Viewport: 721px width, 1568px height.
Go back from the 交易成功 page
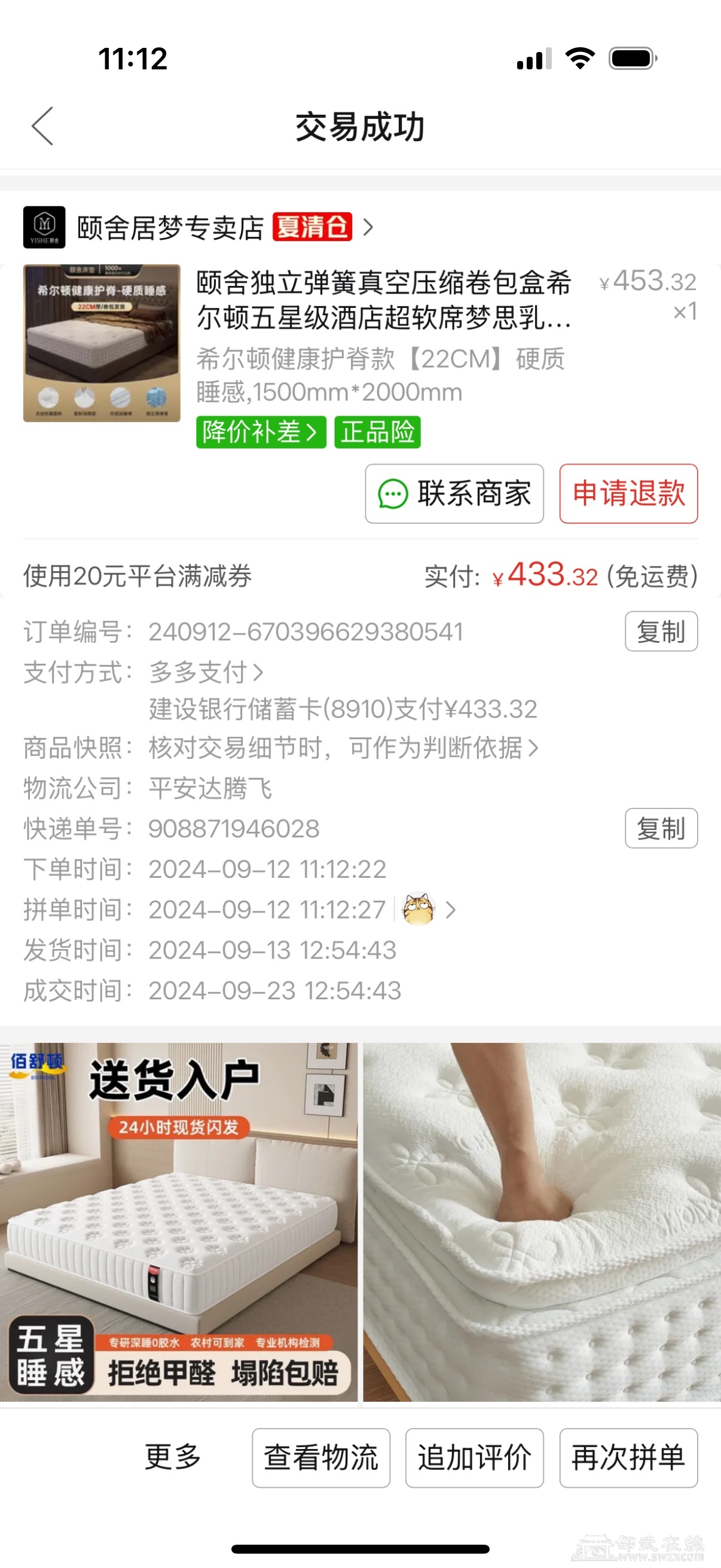click(42, 126)
